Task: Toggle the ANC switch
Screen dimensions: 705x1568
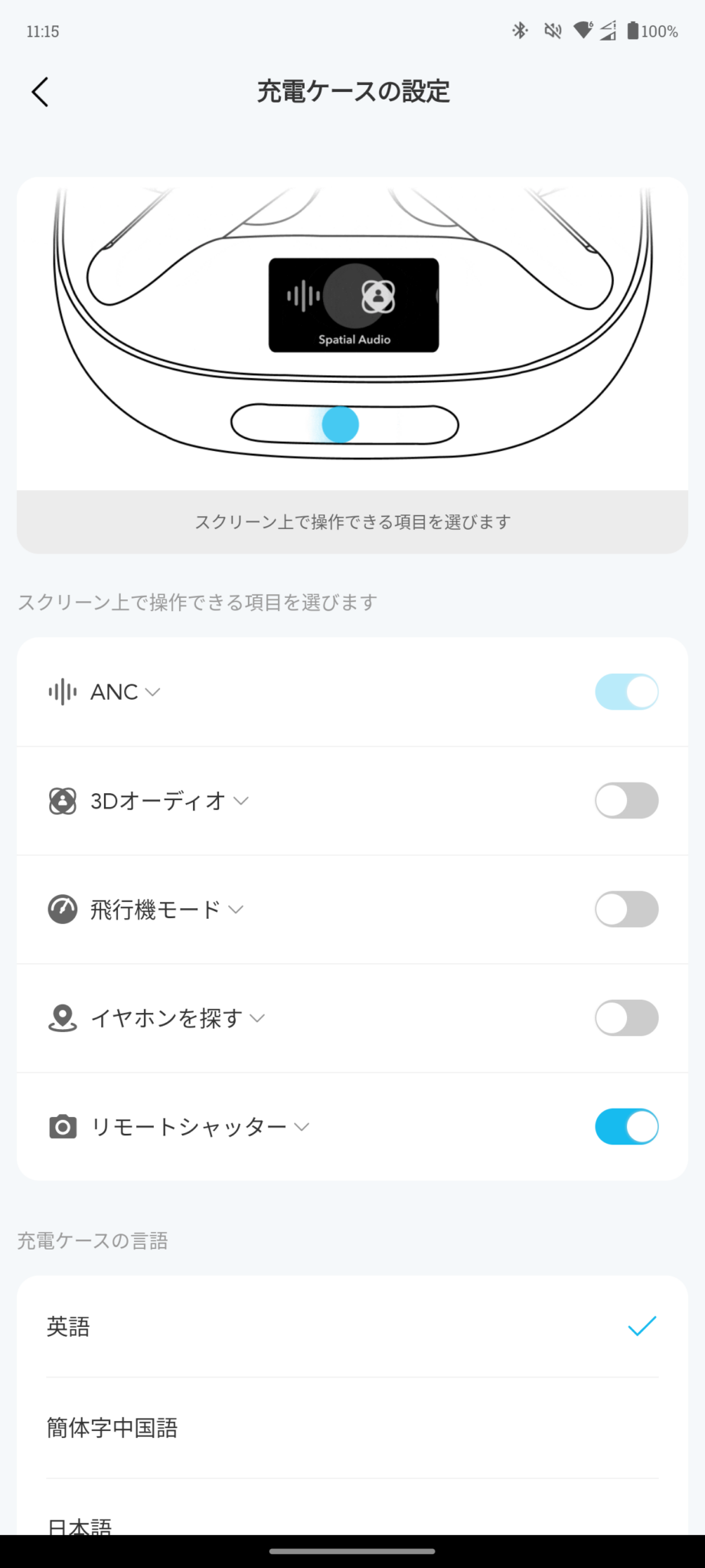Action: click(626, 692)
